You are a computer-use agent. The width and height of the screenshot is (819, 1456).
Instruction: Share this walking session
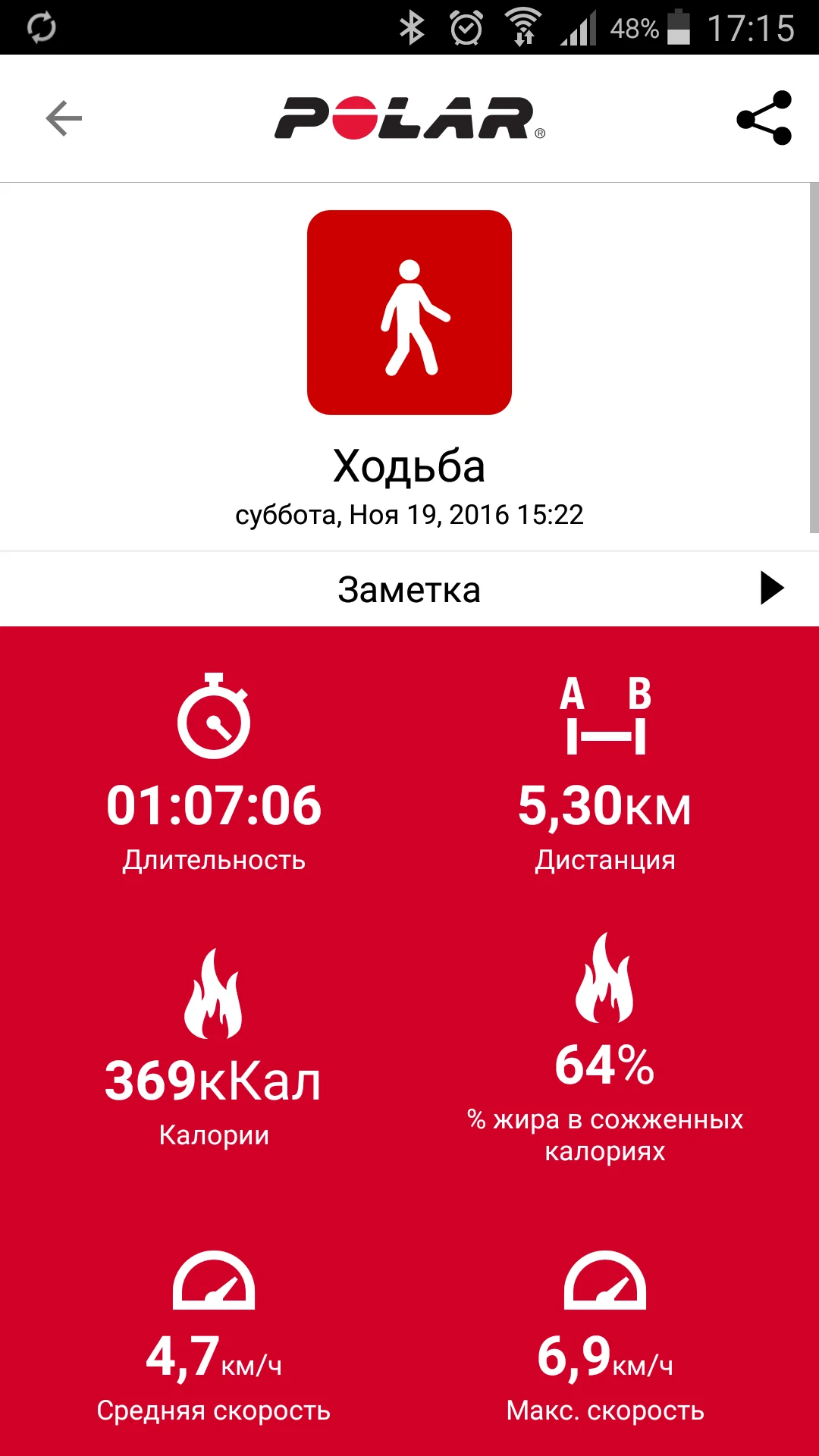click(x=764, y=118)
